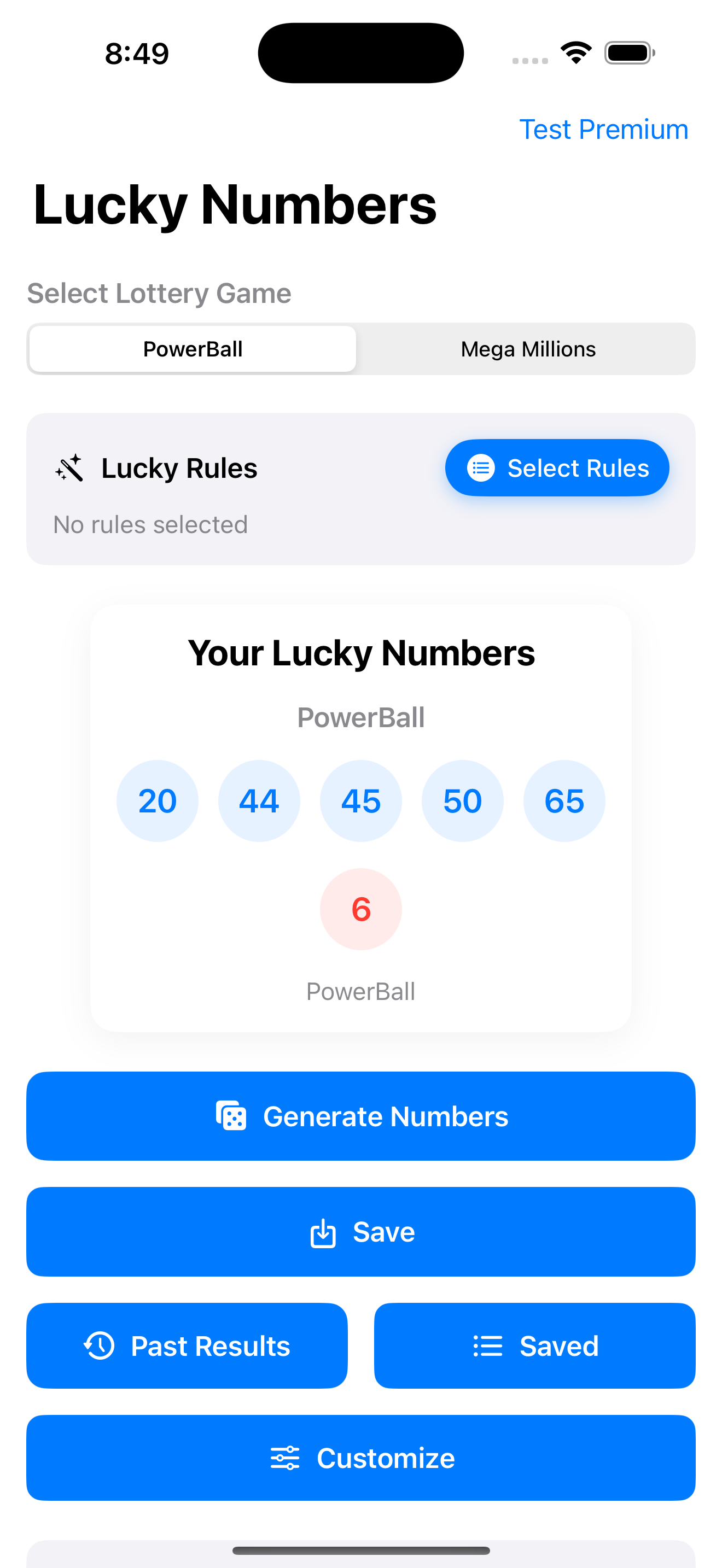Screen dimensions: 722x1568
Task: Tap the lucky number 65 circle
Action: (564, 800)
